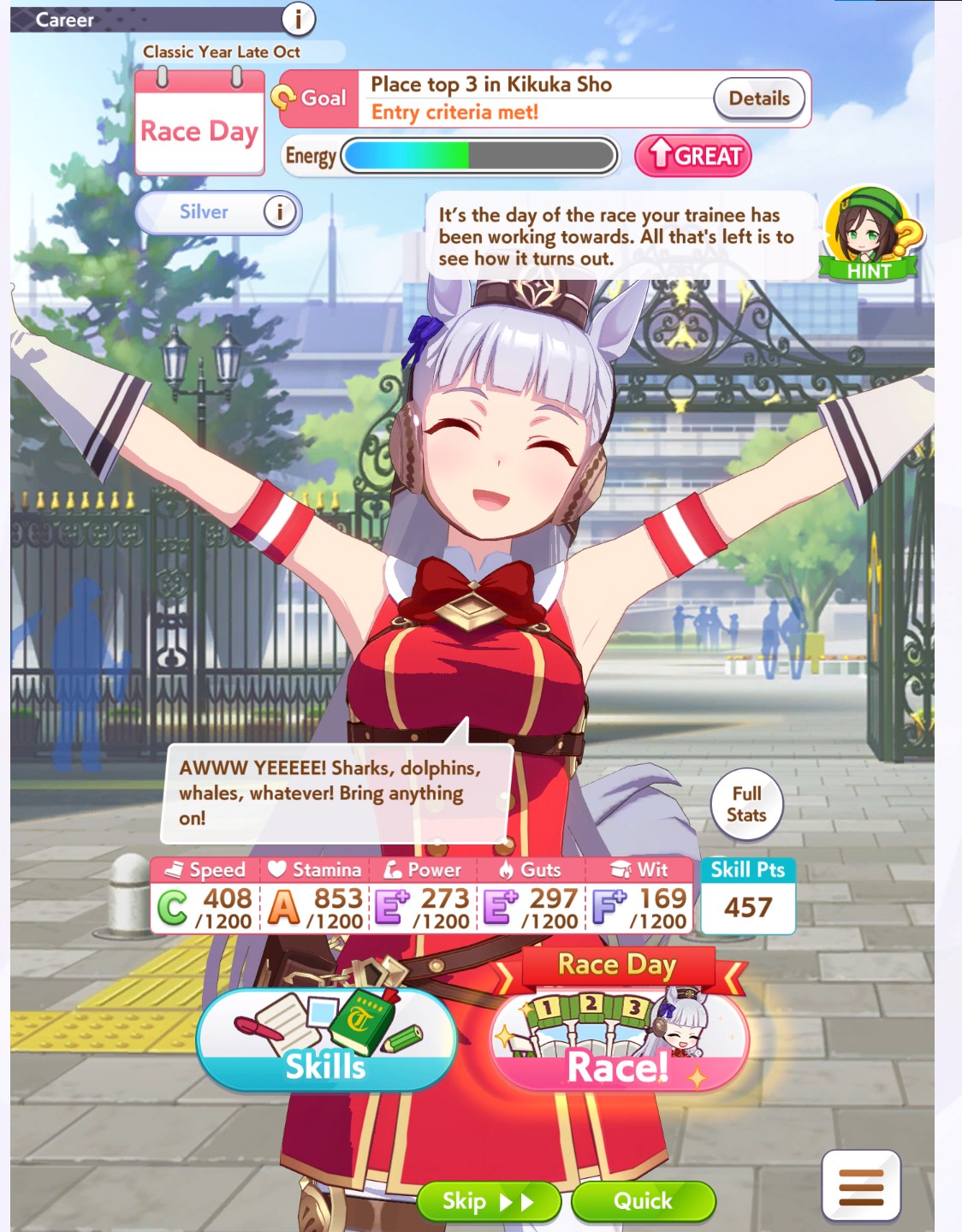Viewport: 962px width, 1232px height.
Task: Tap the Silver rank info button
Action: click(x=279, y=211)
